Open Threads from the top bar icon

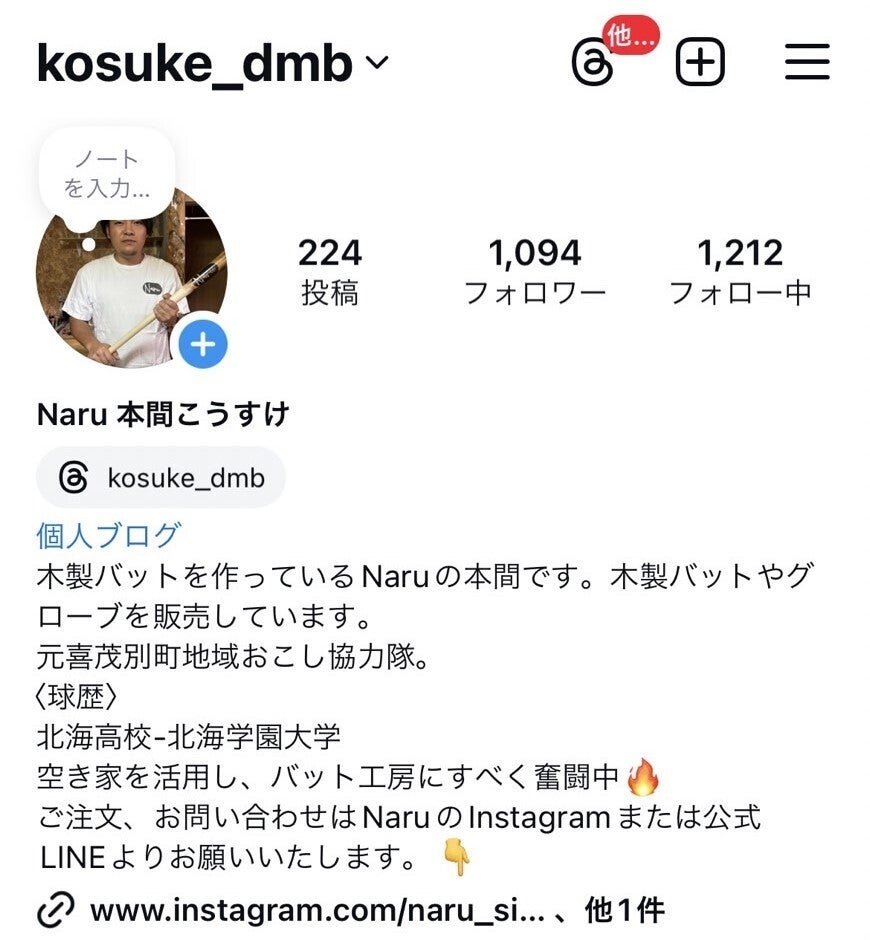pos(592,63)
